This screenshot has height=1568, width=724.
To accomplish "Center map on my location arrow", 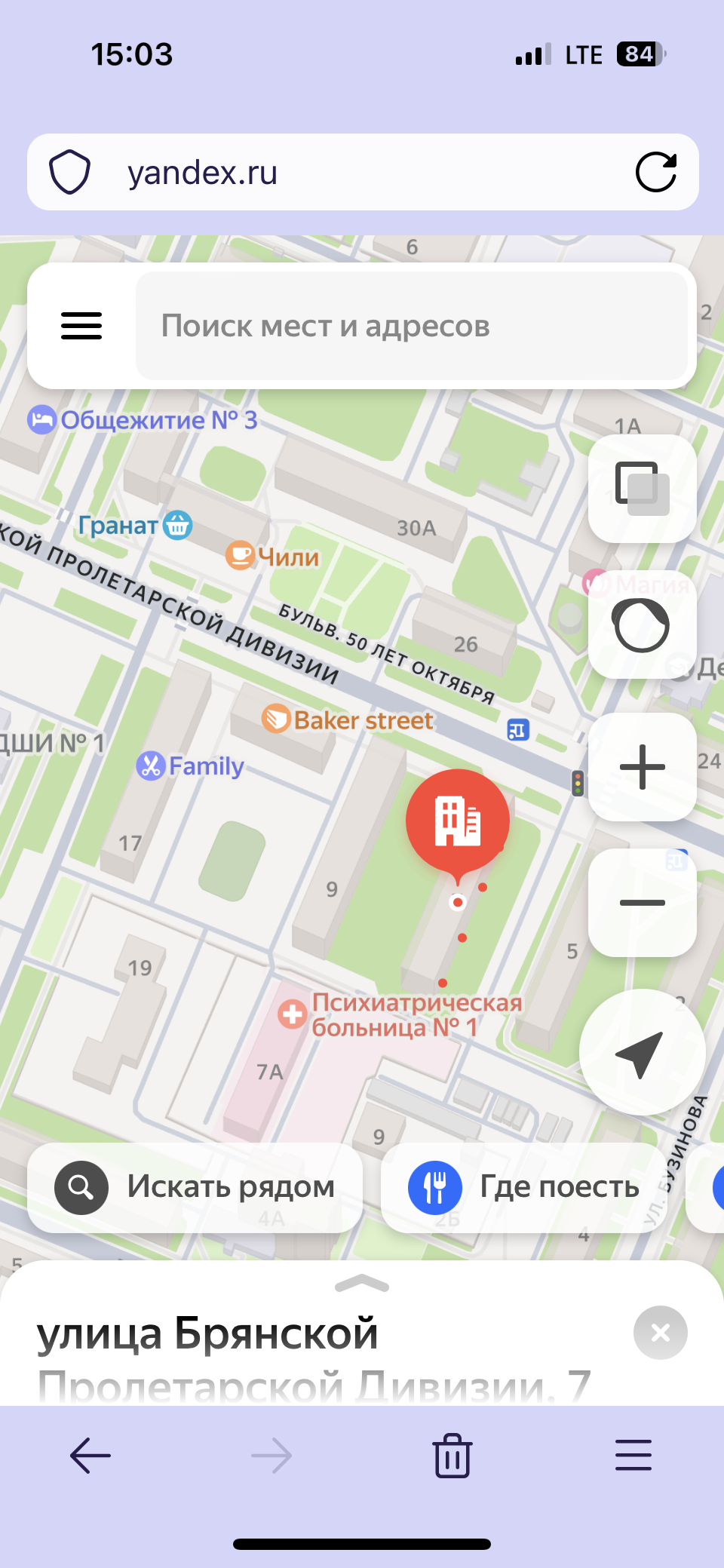I will click(641, 1052).
